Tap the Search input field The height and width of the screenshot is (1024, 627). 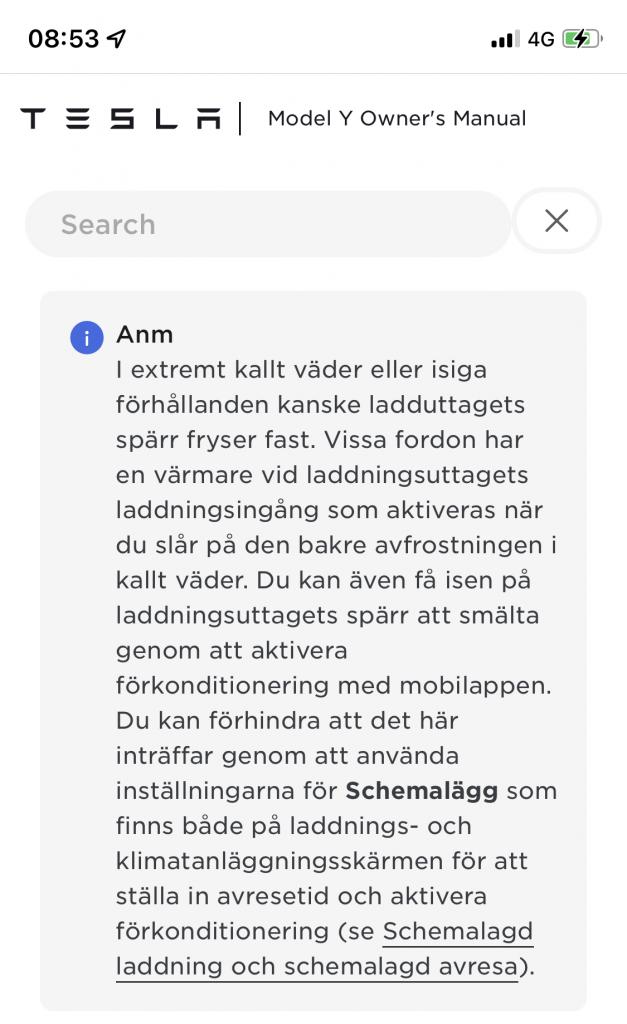(267, 224)
